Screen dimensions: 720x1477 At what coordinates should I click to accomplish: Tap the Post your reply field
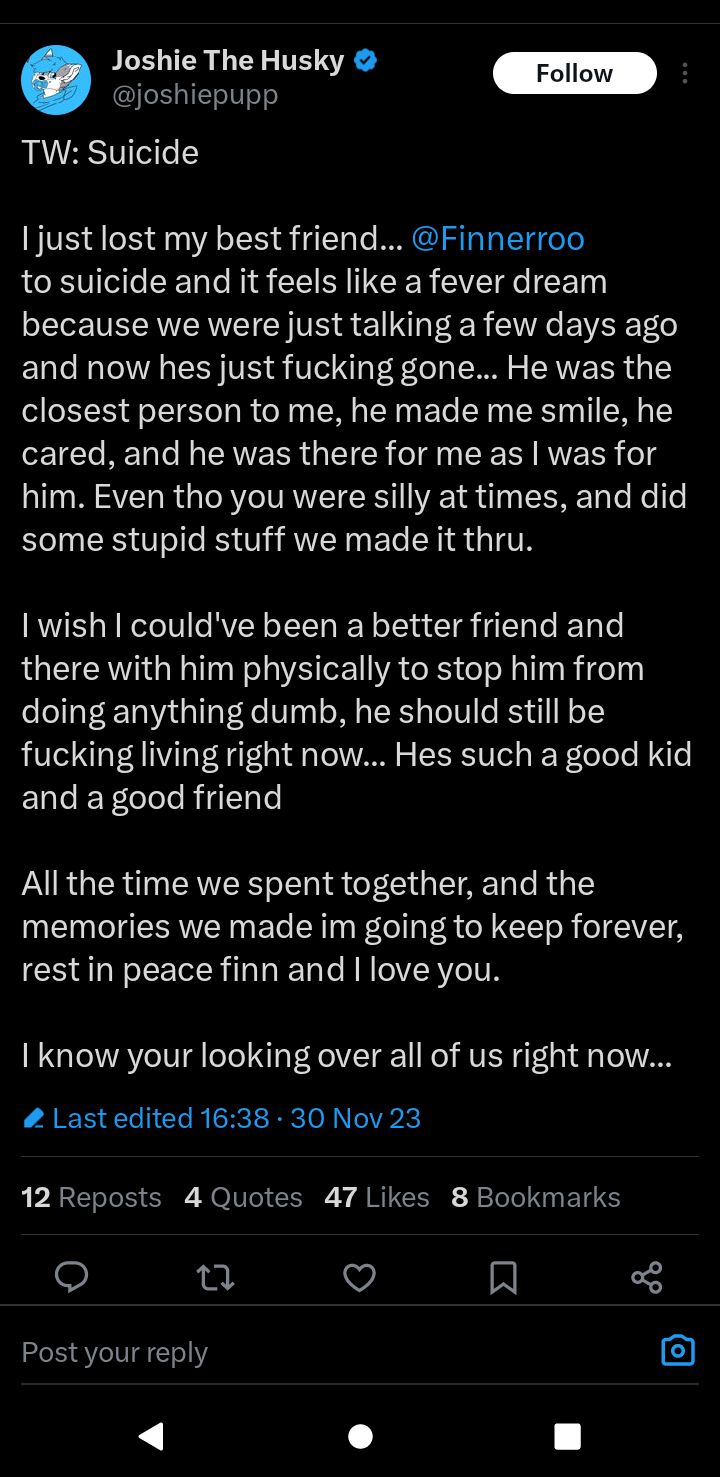tap(330, 1352)
